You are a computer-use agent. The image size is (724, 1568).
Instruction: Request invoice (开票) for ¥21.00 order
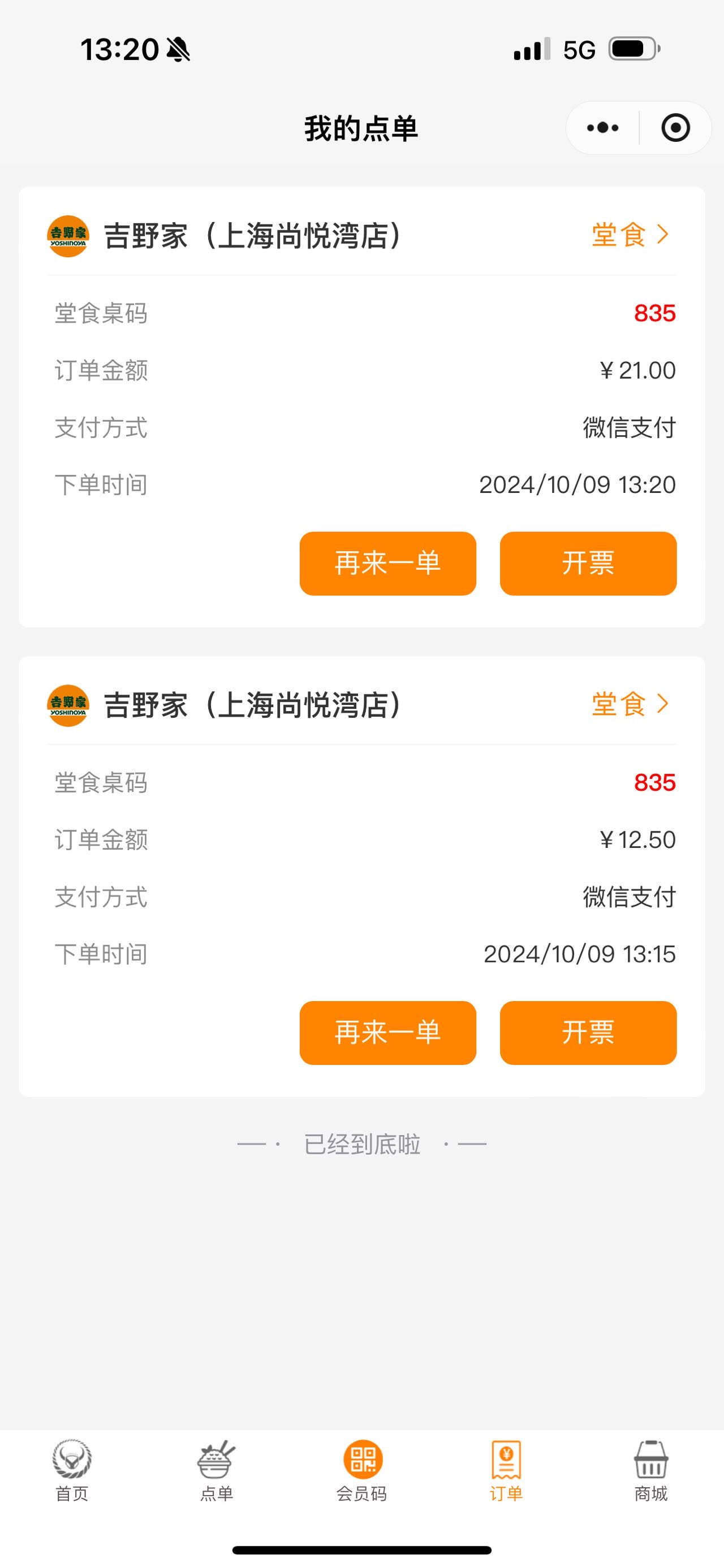(x=588, y=563)
